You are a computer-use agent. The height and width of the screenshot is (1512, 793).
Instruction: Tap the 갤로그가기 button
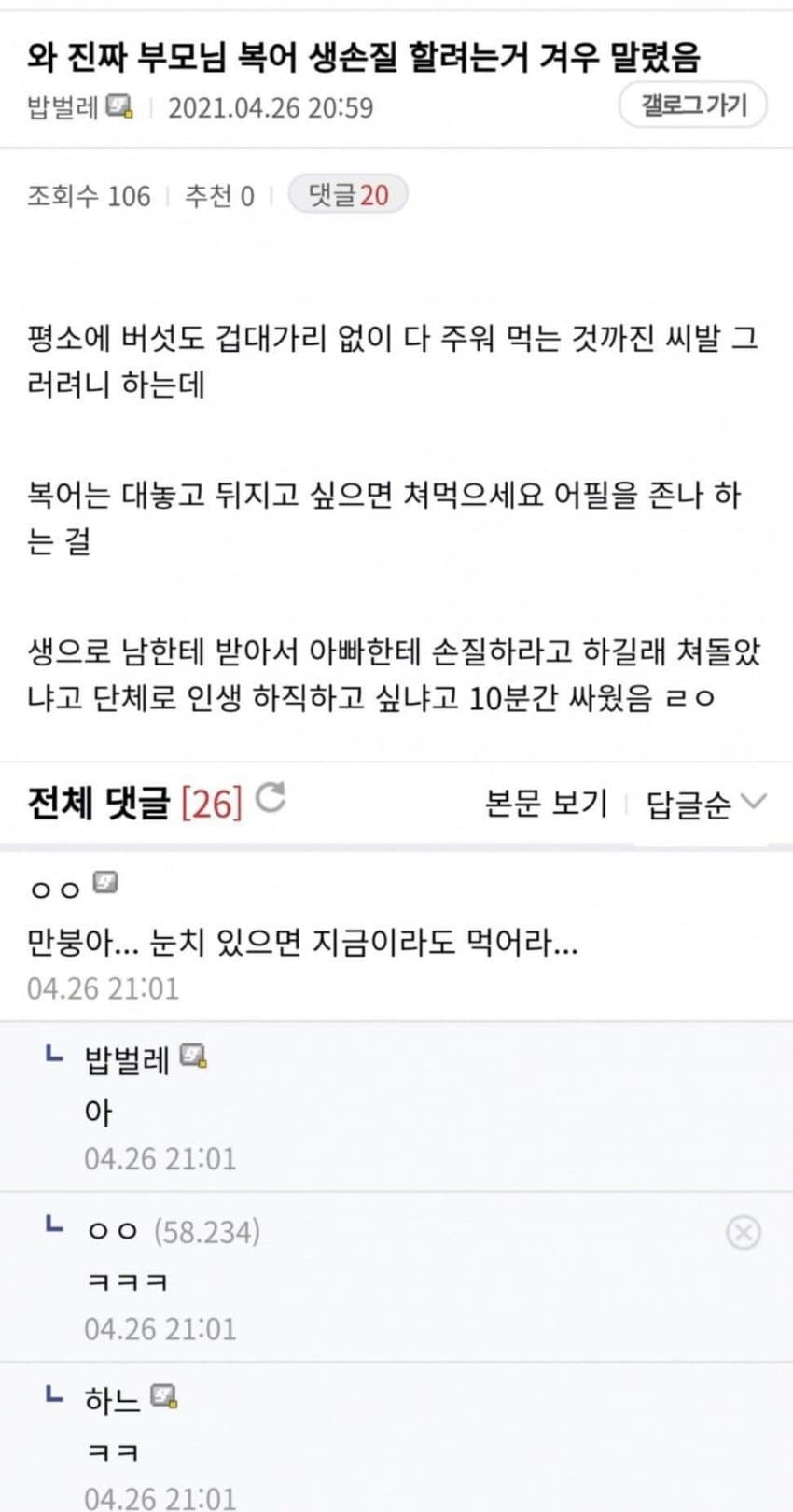(693, 105)
